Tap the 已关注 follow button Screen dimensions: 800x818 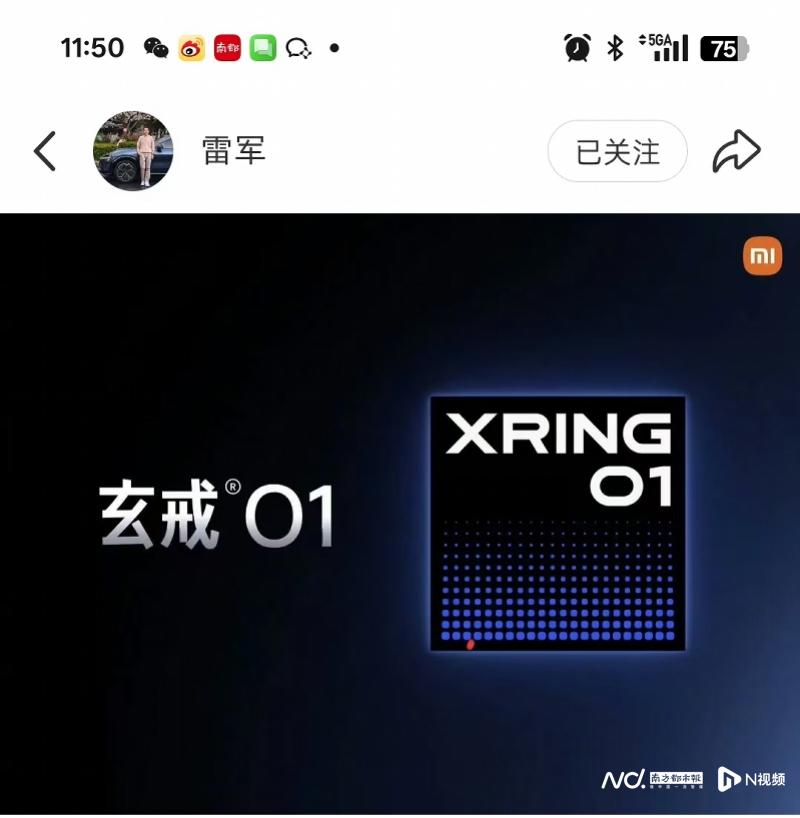[617, 152]
